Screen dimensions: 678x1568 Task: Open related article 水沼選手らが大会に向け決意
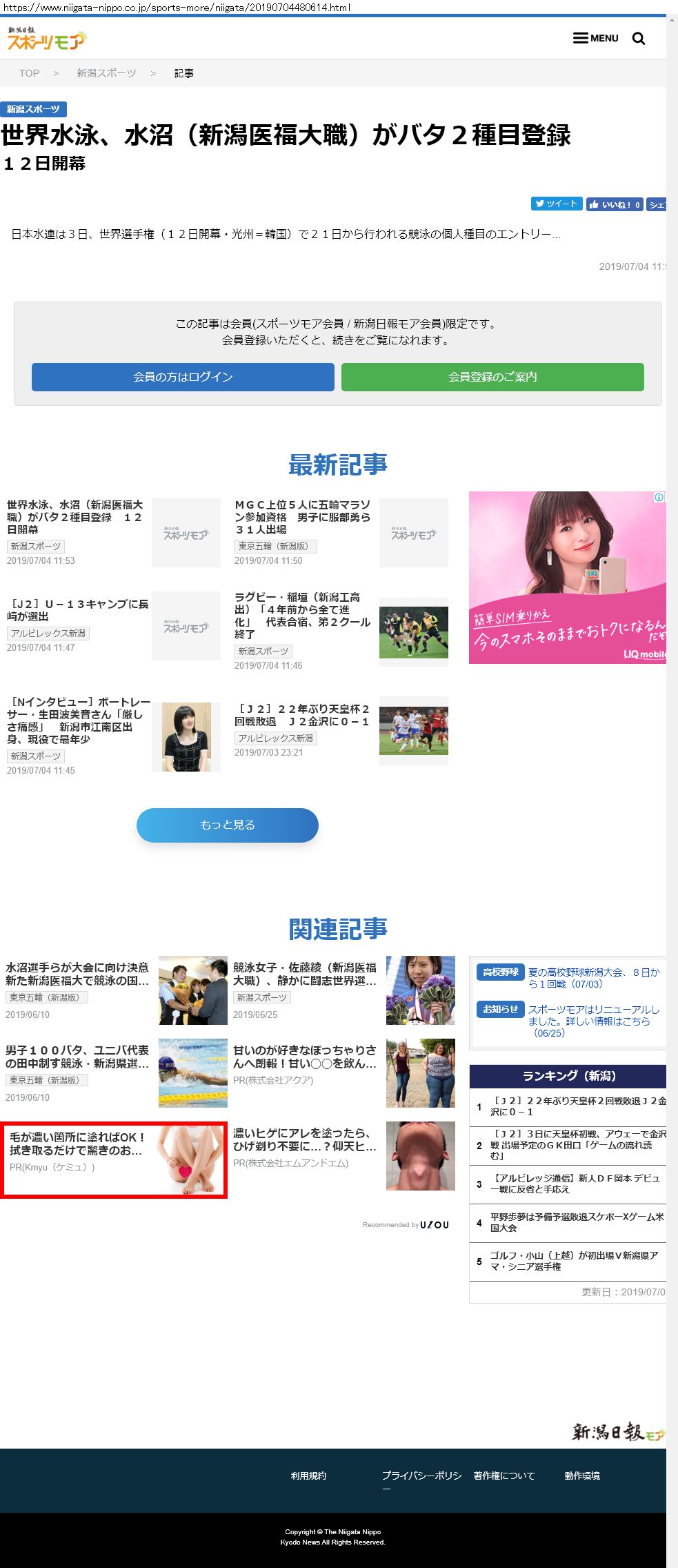[x=77, y=974]
